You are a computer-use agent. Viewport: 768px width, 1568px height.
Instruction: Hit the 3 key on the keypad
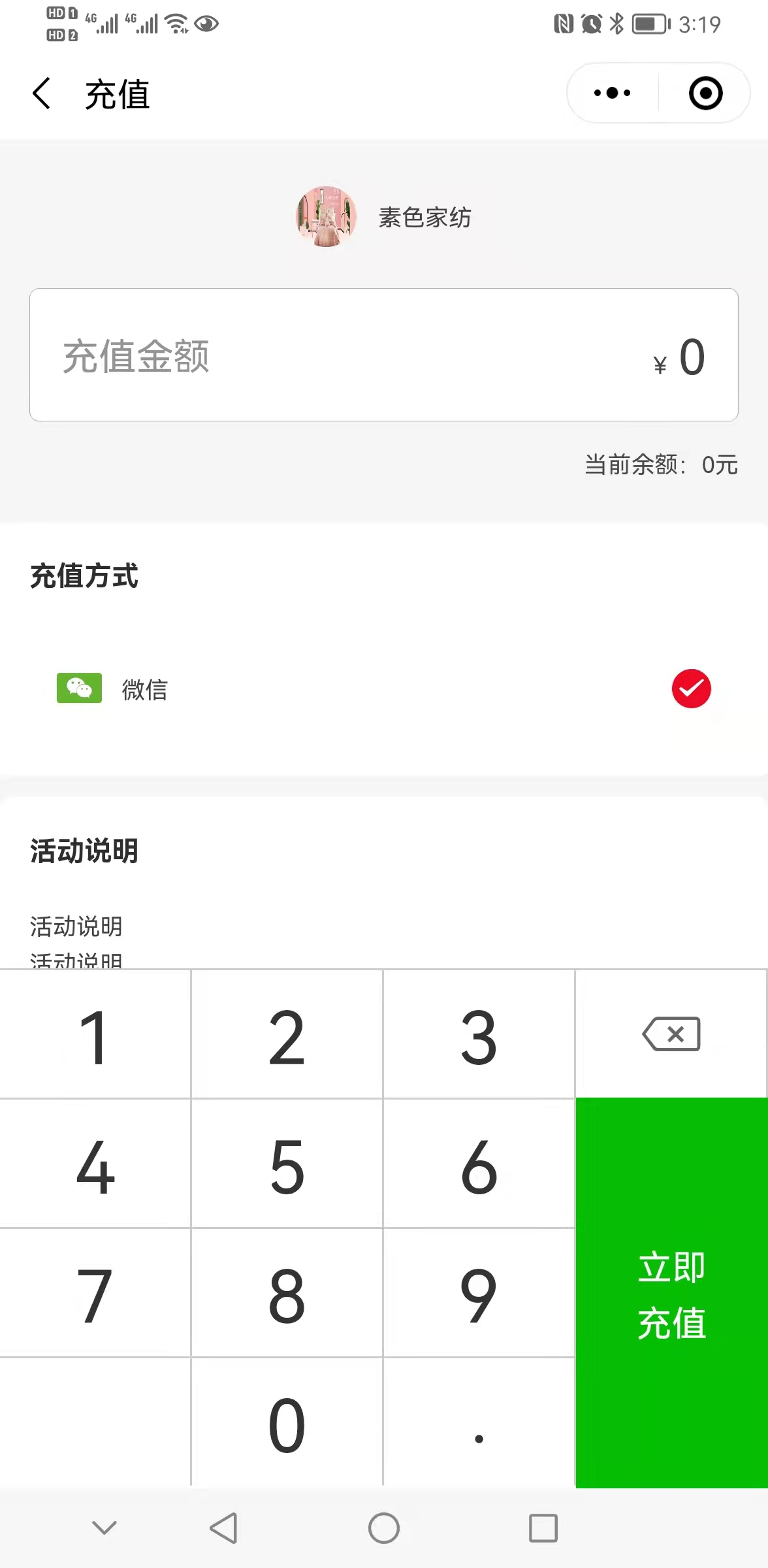point(479,1034)
